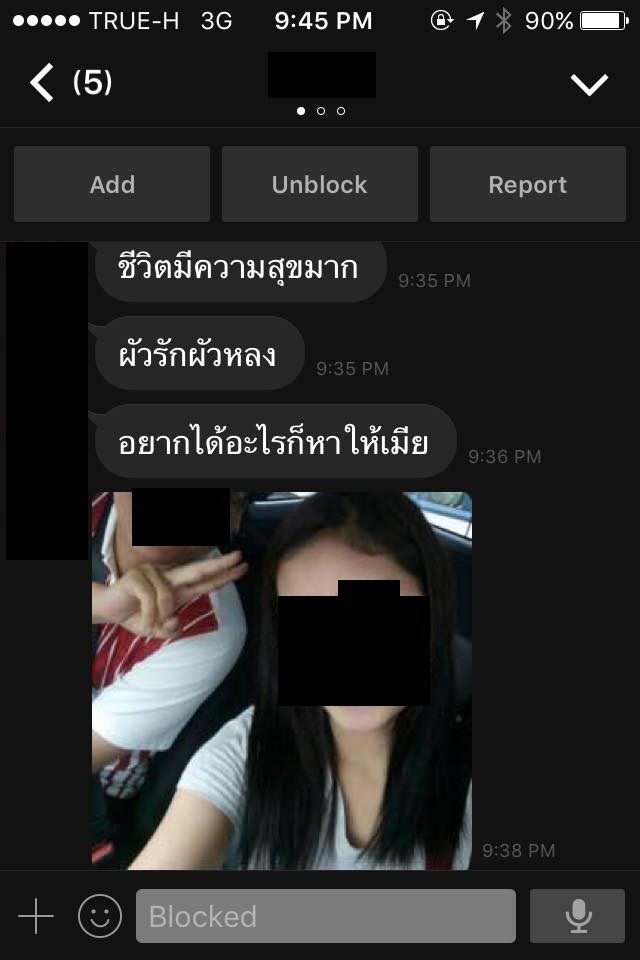Open the emoji sticker picker
Viewport: 640px width, 960px height.
pyautogui.click(x=100, y=916)
